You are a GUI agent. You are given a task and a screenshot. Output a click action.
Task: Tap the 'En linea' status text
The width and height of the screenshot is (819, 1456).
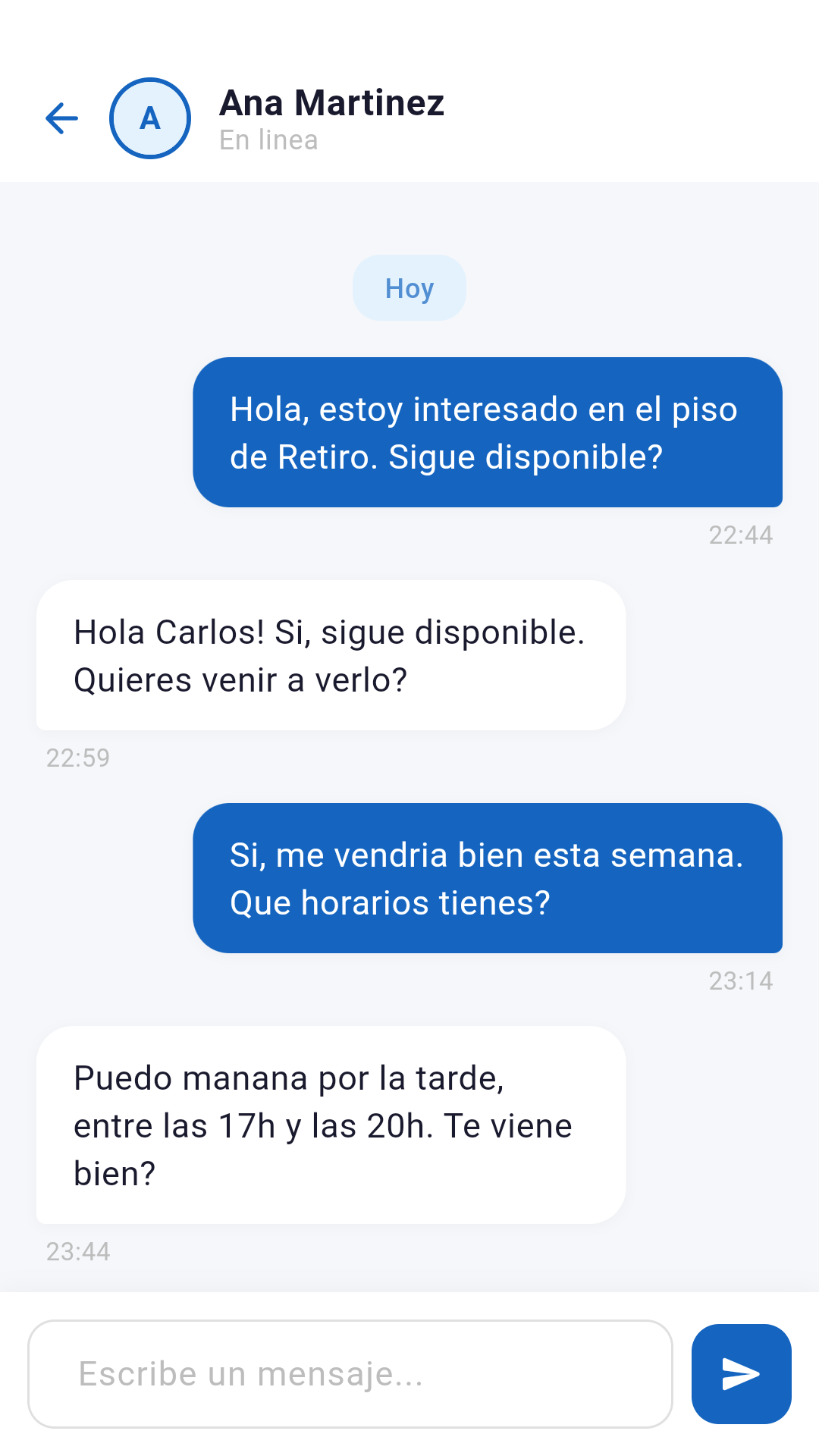[269, 140]
